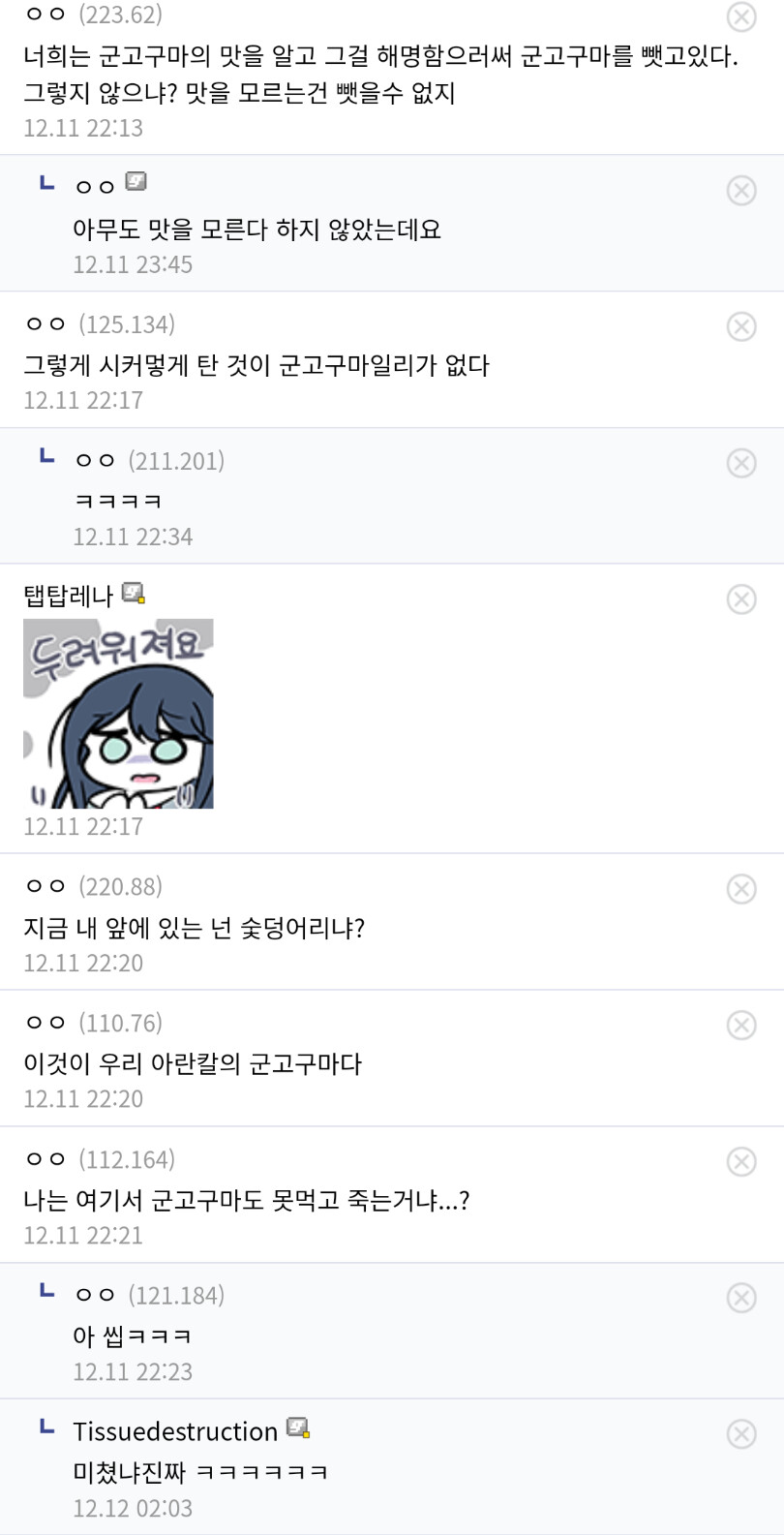
Task: Delete the reply by ㅇㅇ (121.184)
Action: pyautogui.click(x=741, y=1298)
